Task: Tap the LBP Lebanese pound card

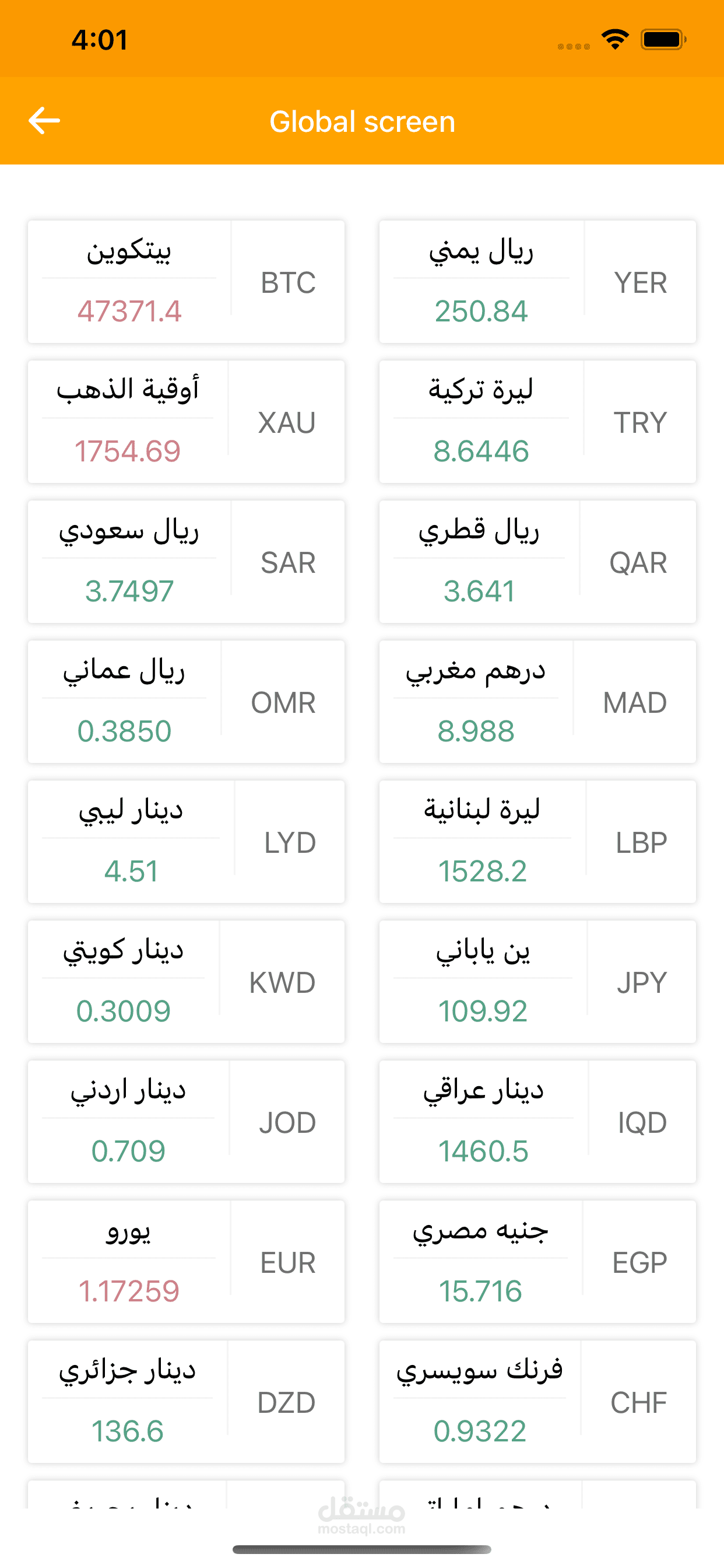Action: [537, 842]
